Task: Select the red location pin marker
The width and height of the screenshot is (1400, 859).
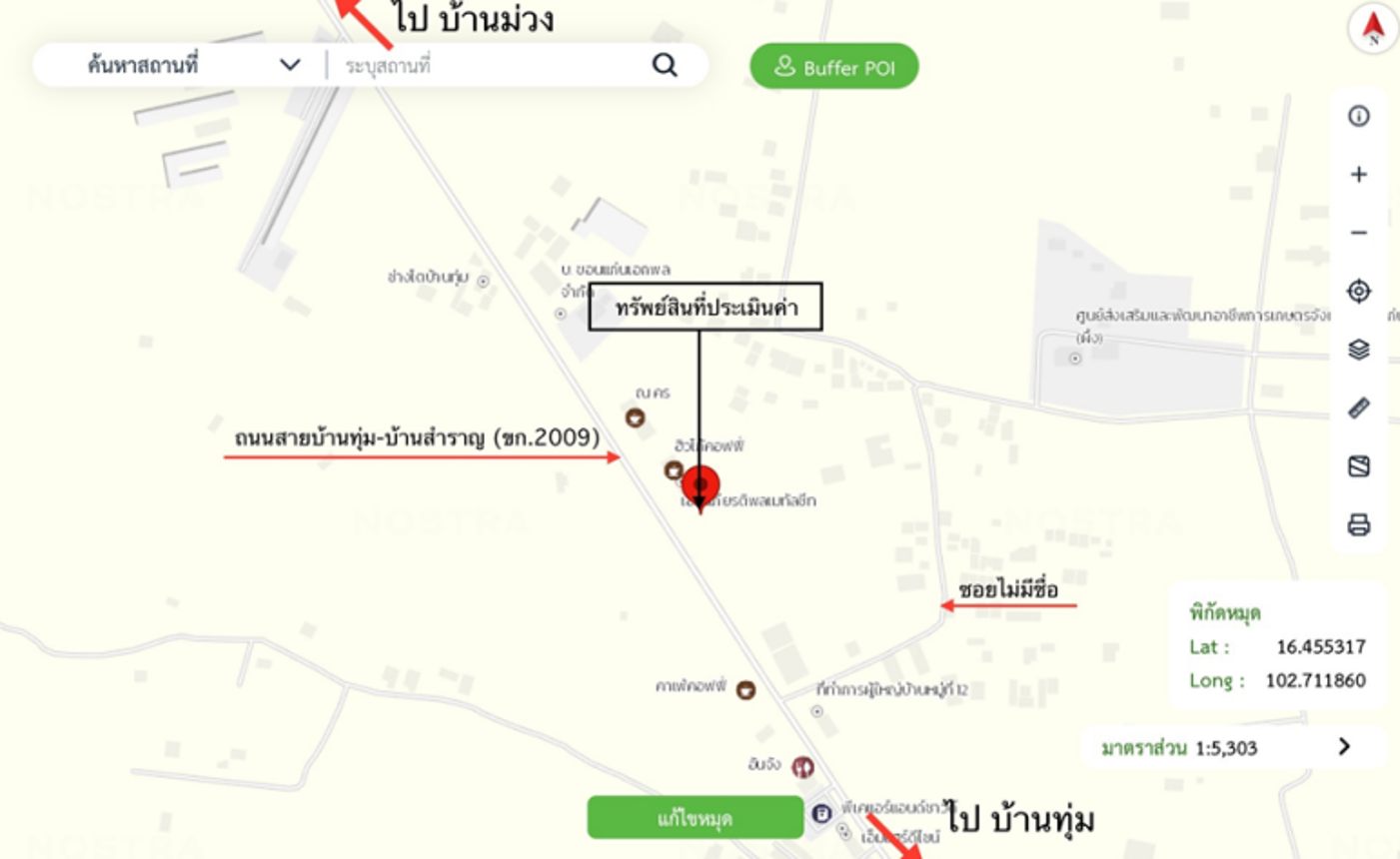Action: tap(701, 486)
